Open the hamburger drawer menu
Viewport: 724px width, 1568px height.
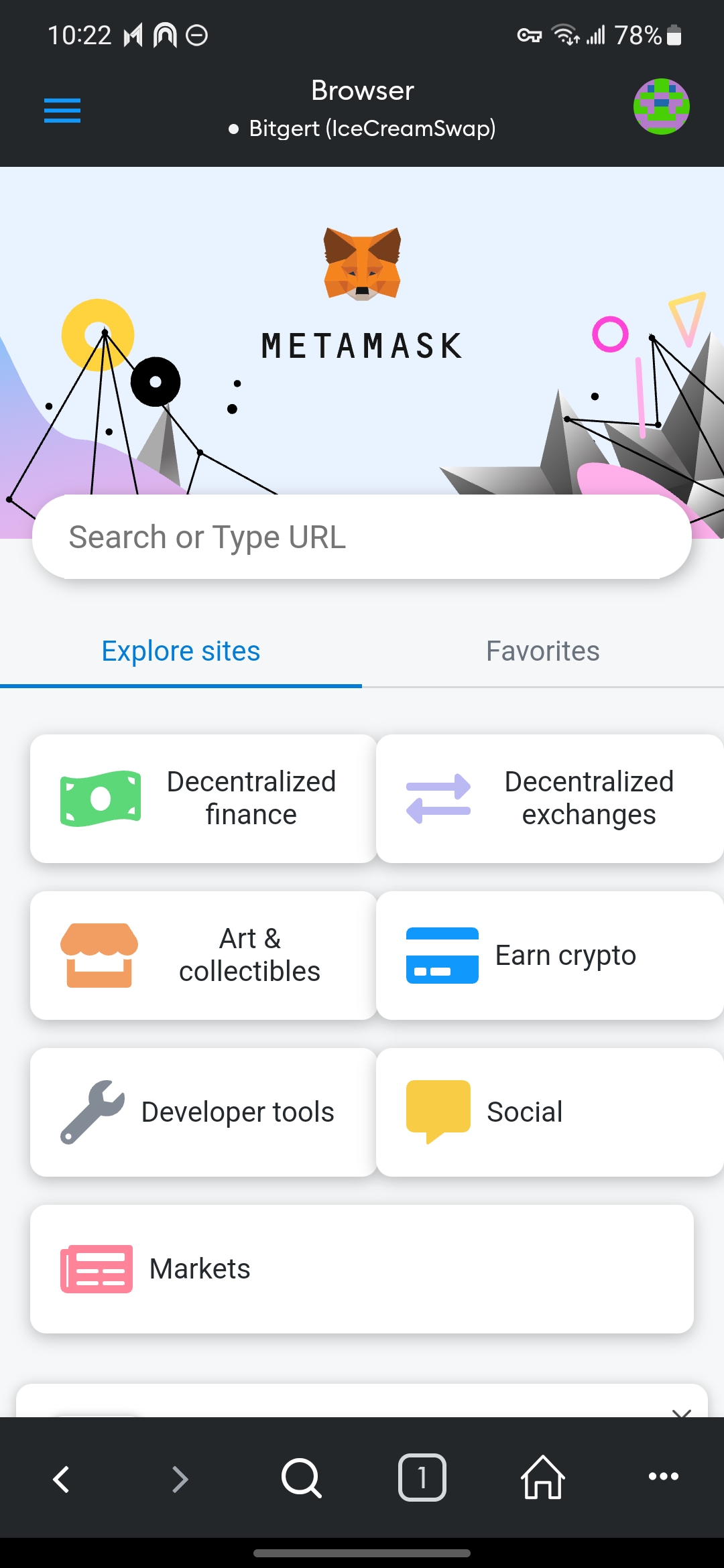point(62,110)
